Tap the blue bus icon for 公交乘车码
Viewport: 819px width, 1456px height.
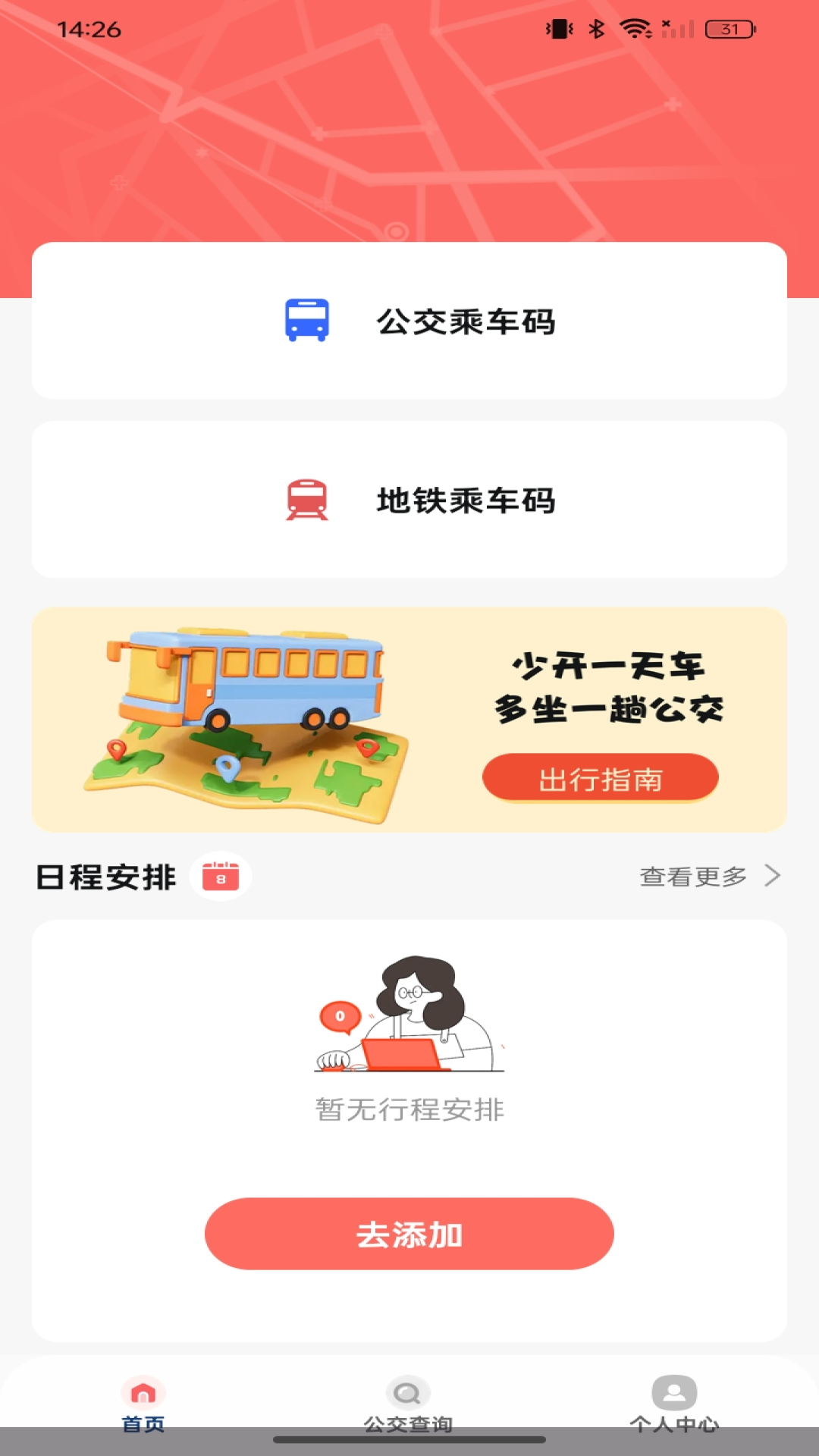pyautogui.click(x=306, y=321)
